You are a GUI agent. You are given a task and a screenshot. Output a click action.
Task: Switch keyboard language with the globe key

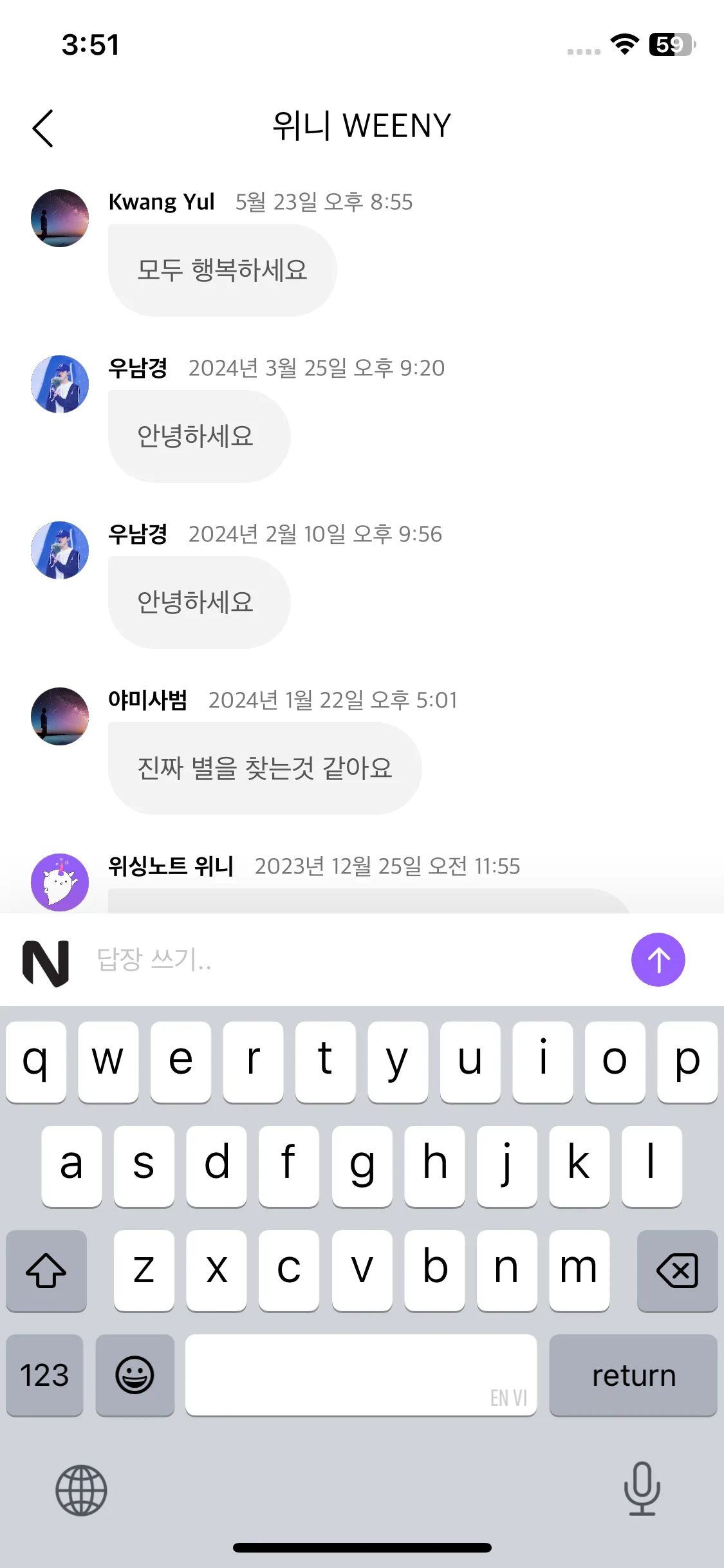pos(81,1490)
